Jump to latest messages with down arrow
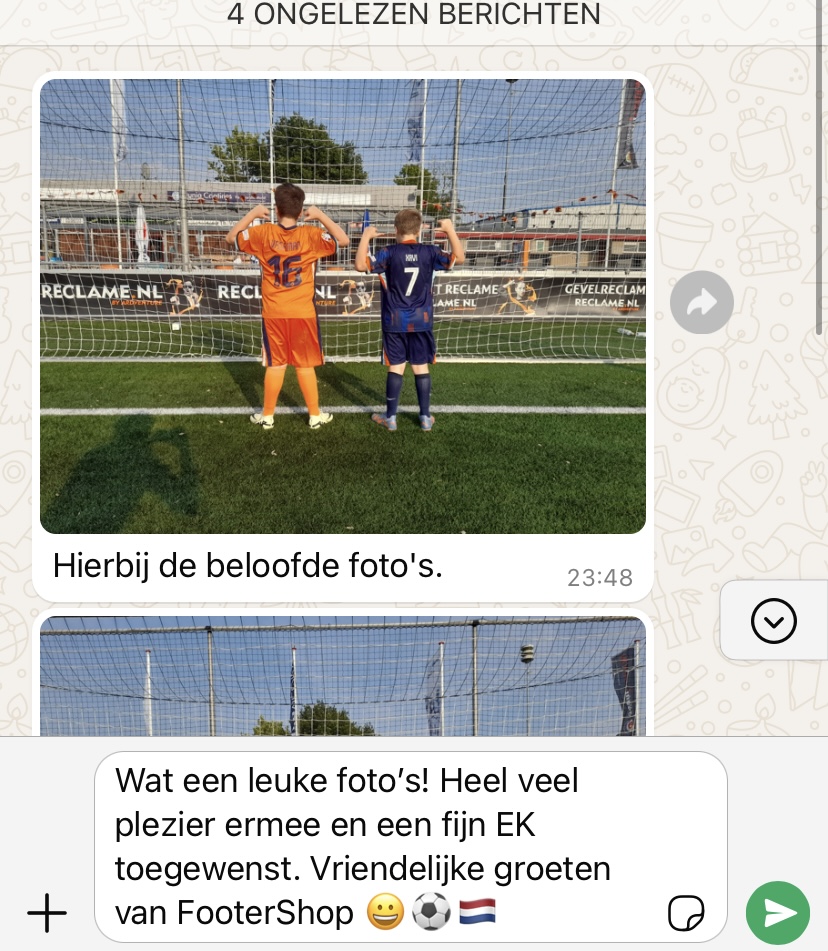Image resolution: width=828 pixels, height=951 pixels. pyautogui.click(x=773, y=621)
